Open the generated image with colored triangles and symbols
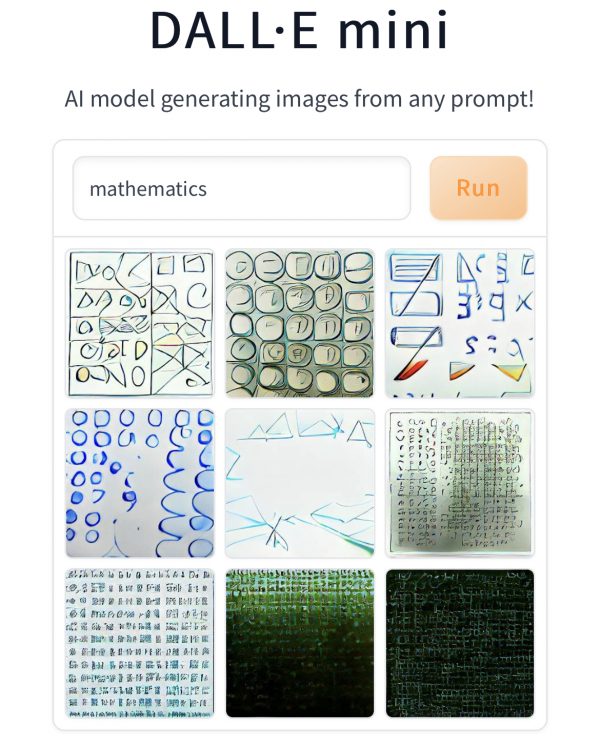This screenshot has height=747, width=600. 460,323
